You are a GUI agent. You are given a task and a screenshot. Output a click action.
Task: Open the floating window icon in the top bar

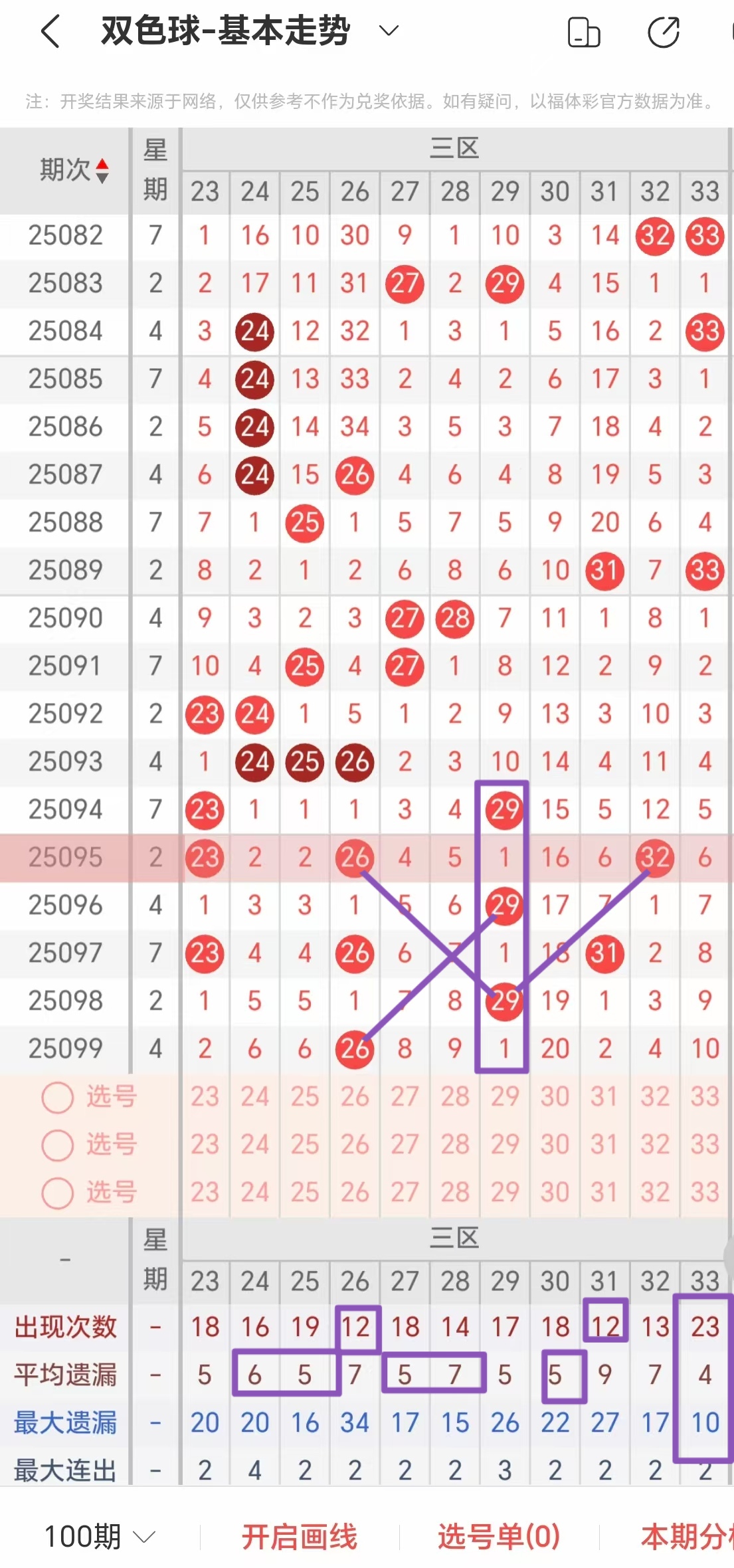(x=583, y=30)
